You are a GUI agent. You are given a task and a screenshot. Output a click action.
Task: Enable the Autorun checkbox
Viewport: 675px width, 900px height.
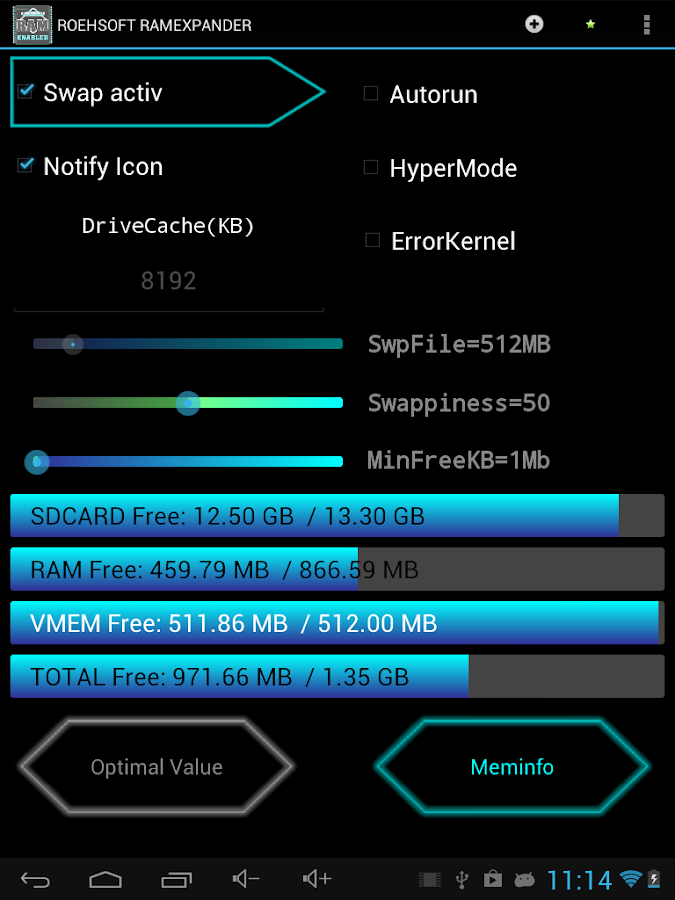pos(371,94)
